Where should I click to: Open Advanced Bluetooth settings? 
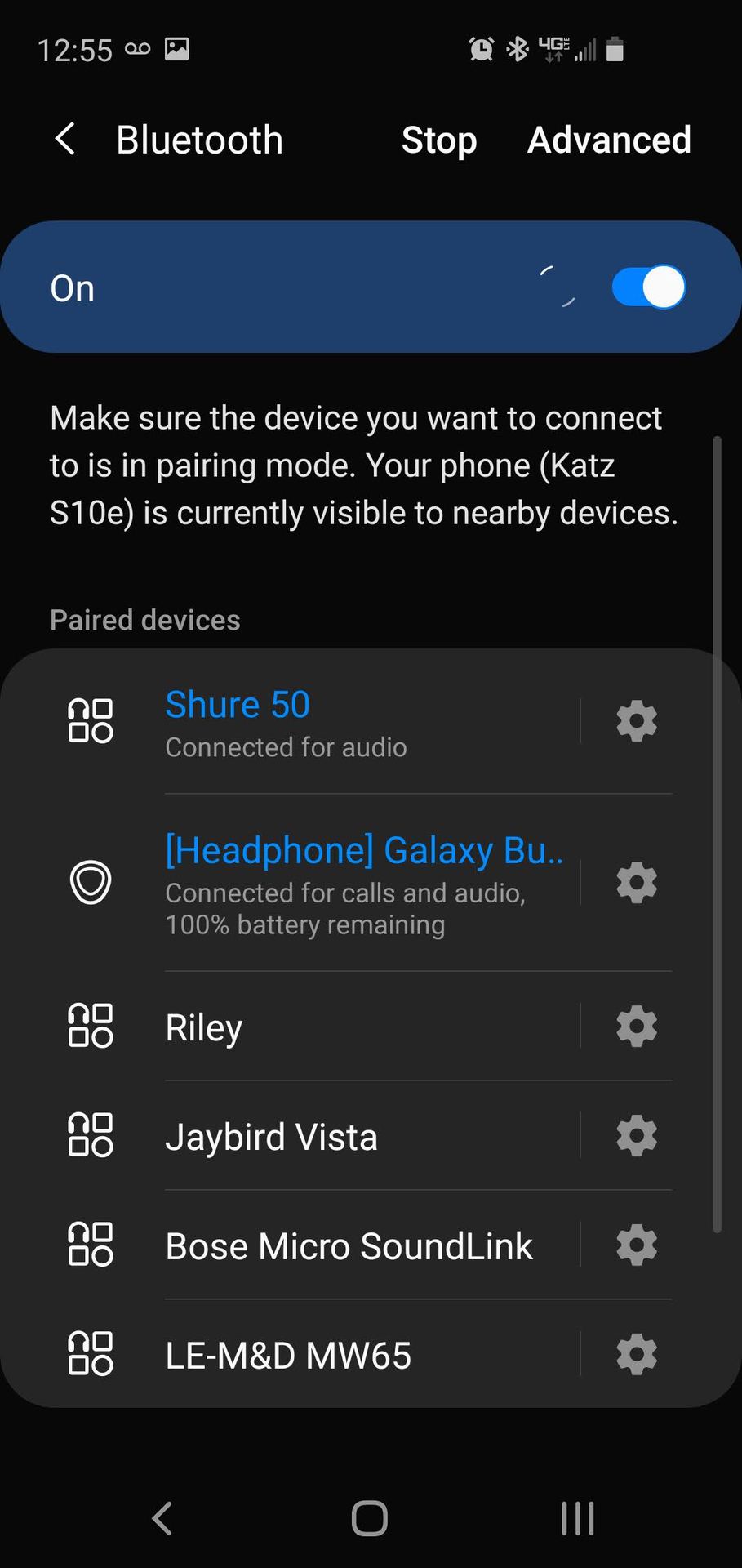pos(609,140)
